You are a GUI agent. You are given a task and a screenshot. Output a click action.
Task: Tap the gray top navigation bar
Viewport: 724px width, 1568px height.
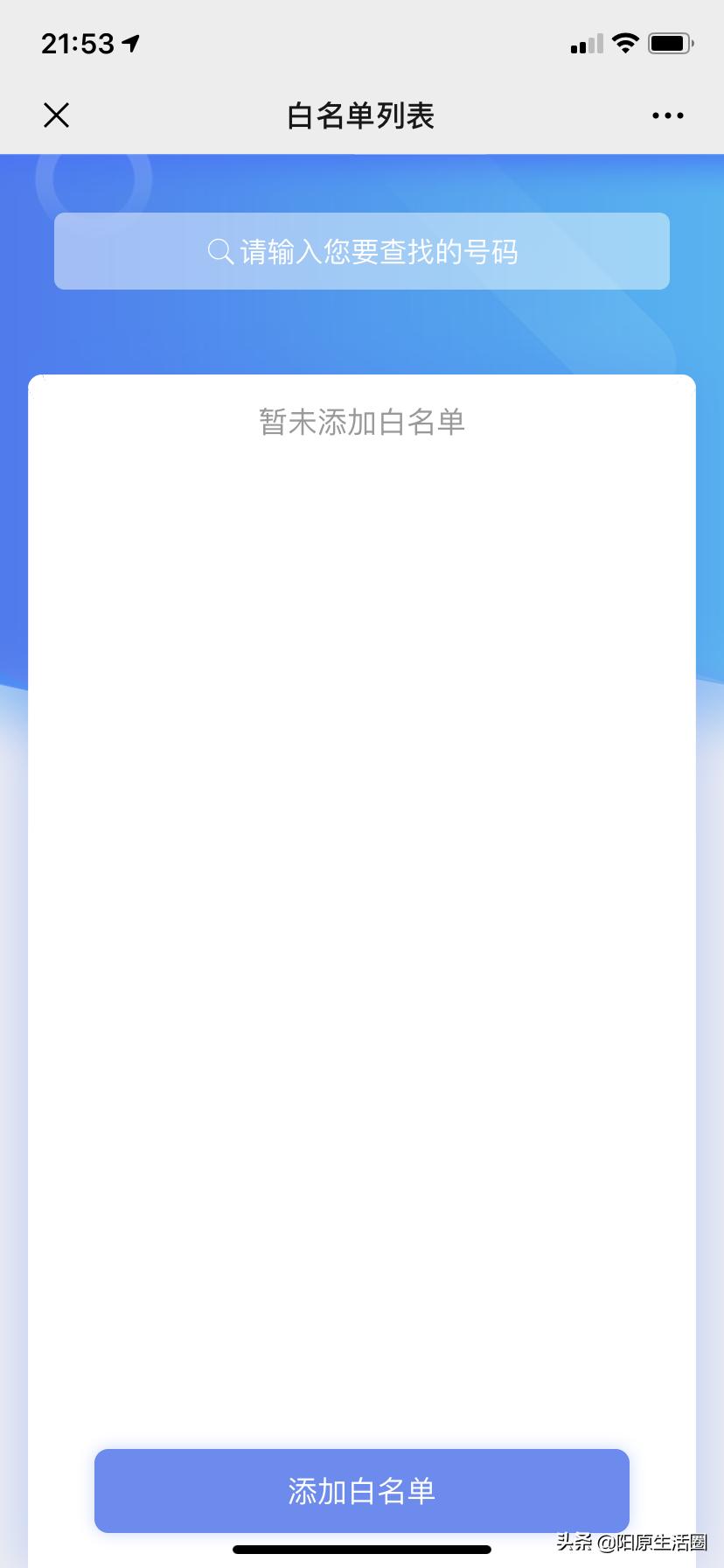(362, 115)
